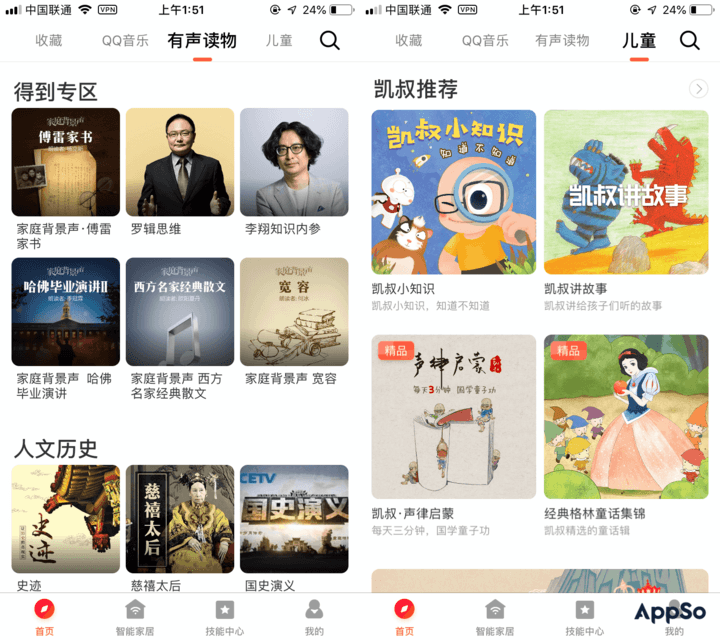Open the 国史演义 program

coord(294,518)
